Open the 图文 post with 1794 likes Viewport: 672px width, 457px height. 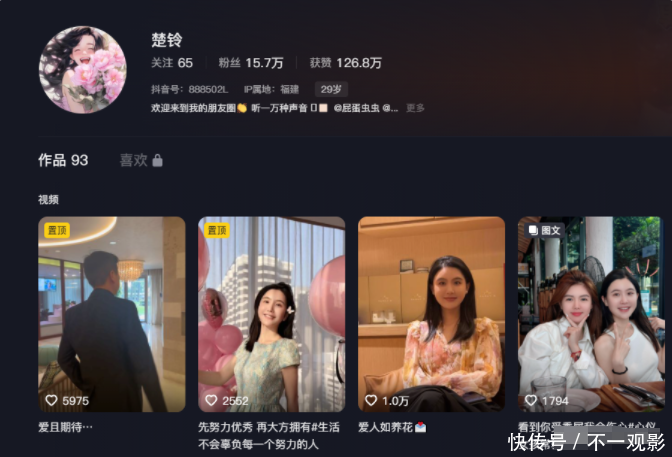point(590,314)
